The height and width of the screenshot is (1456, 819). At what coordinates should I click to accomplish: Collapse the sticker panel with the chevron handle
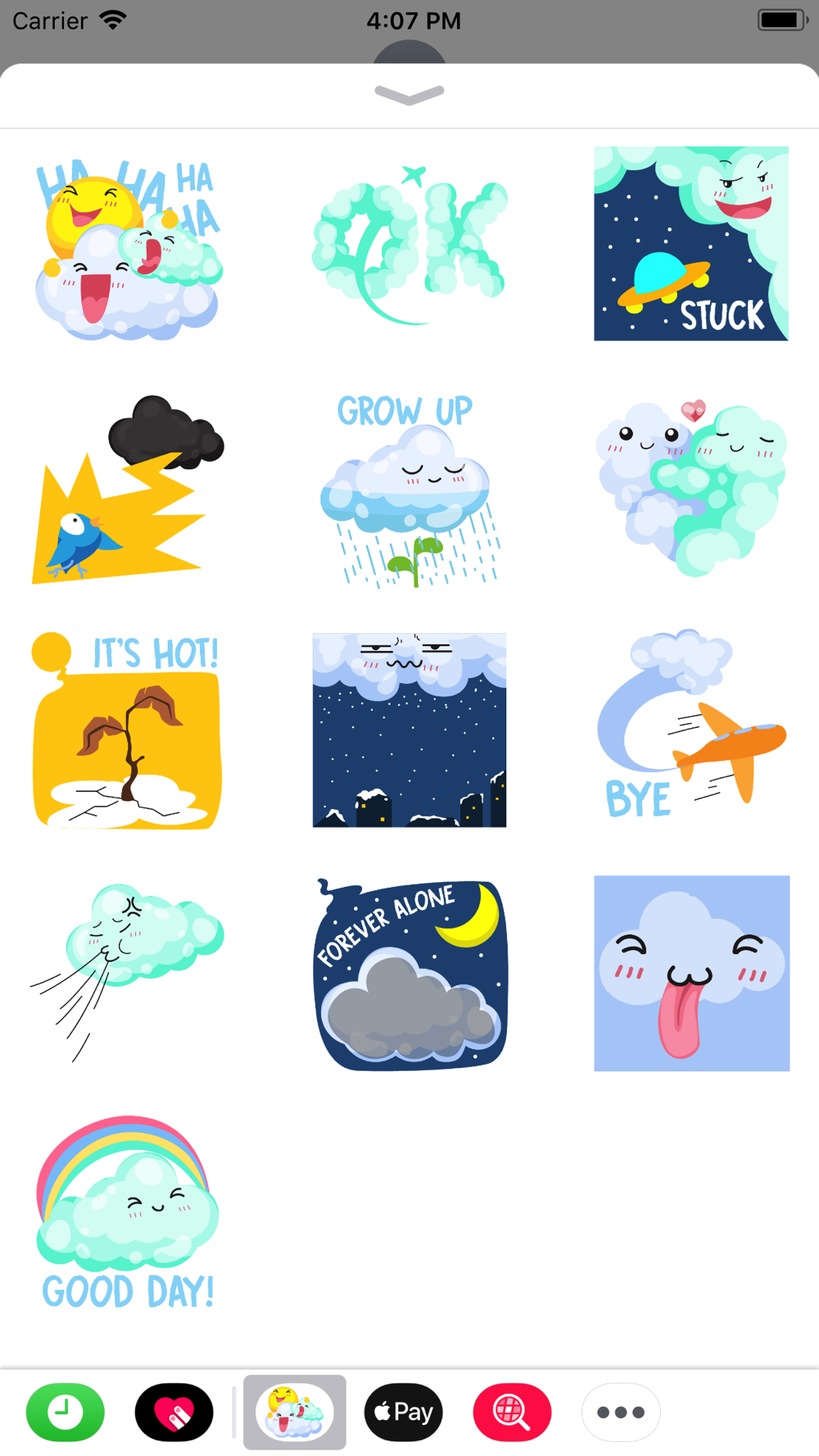point(409,94)
